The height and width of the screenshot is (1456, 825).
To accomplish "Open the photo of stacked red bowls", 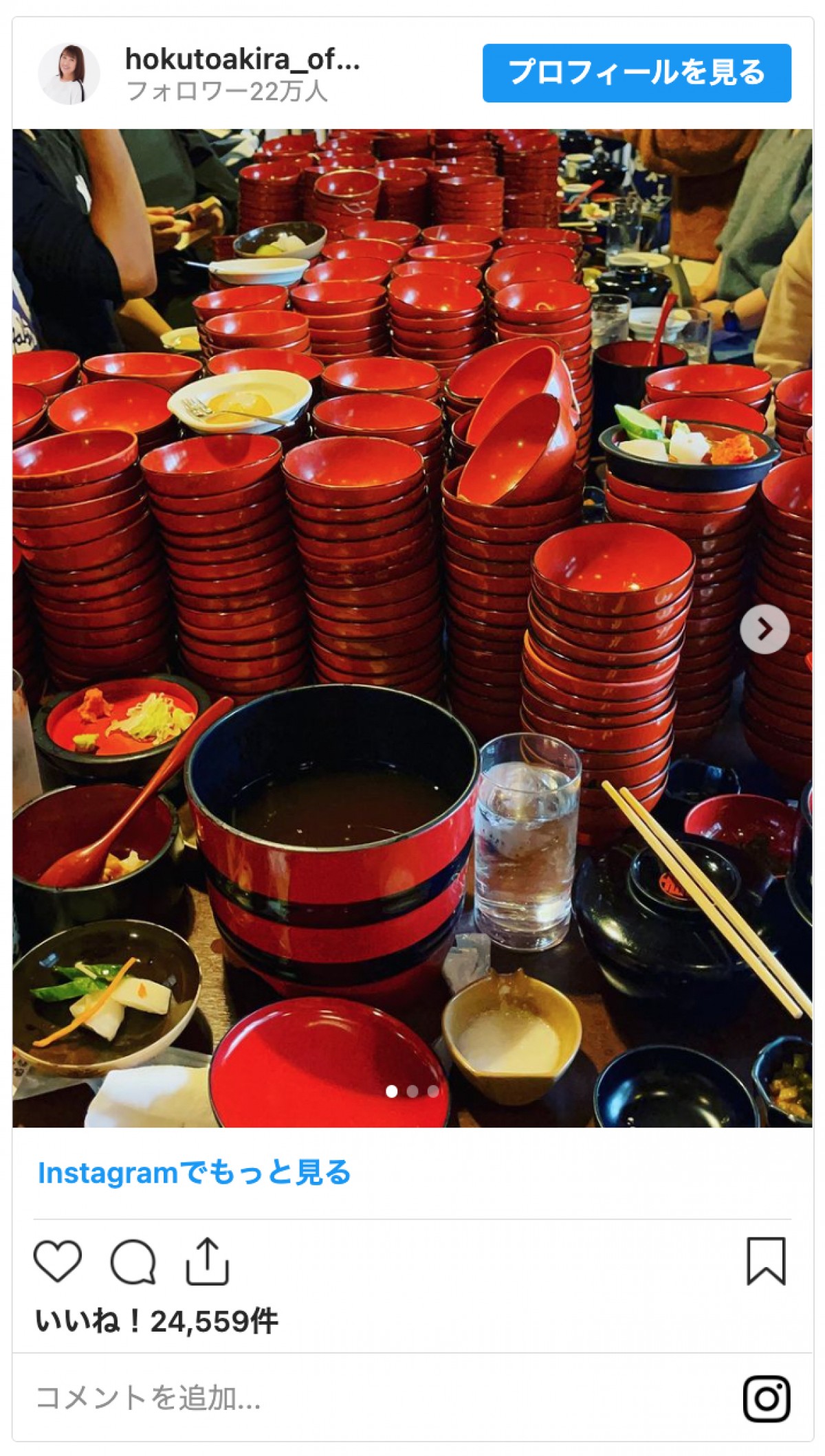I will [x=412, y=550].
